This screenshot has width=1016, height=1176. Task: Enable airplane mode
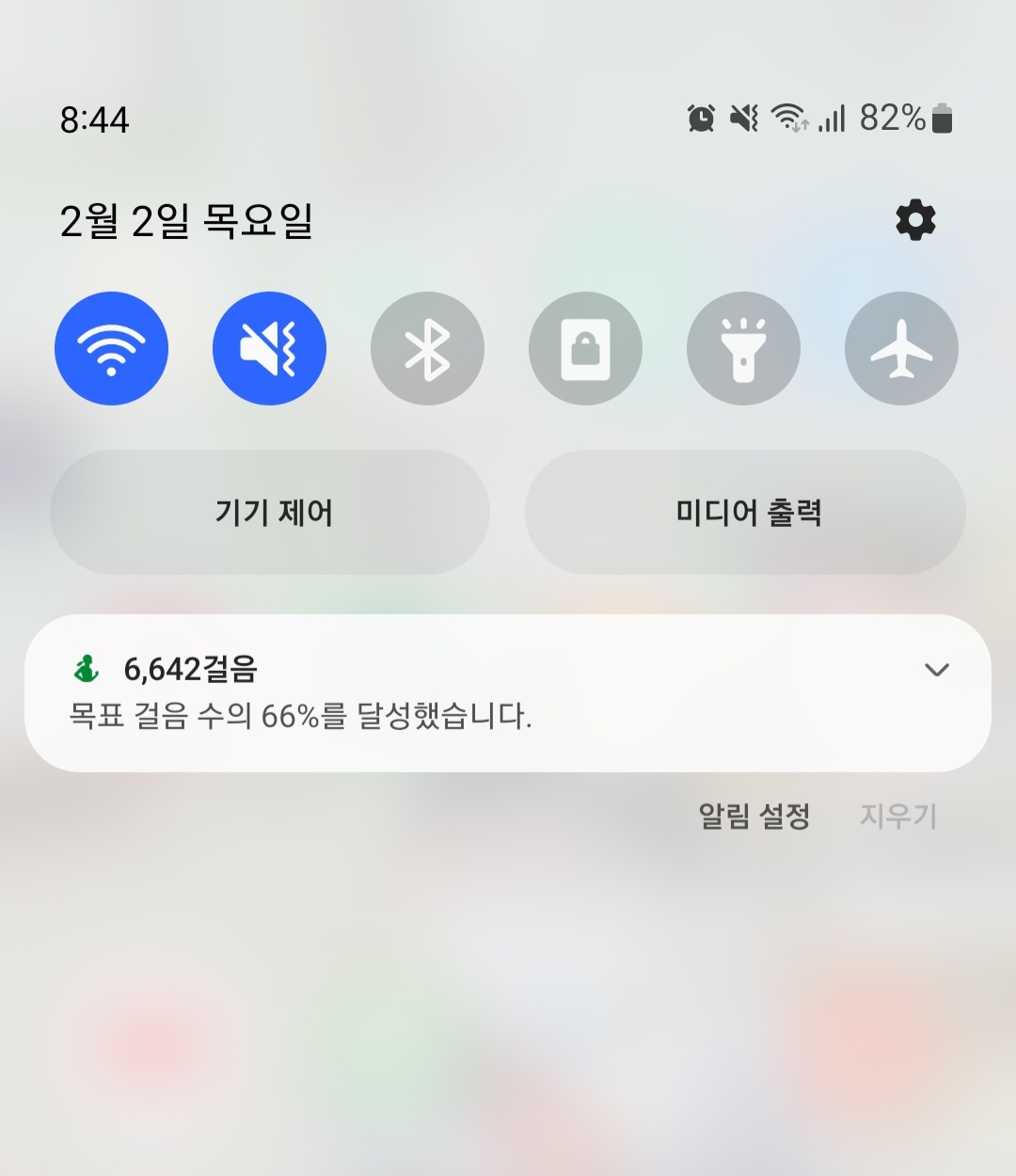(x=902, y=349)
